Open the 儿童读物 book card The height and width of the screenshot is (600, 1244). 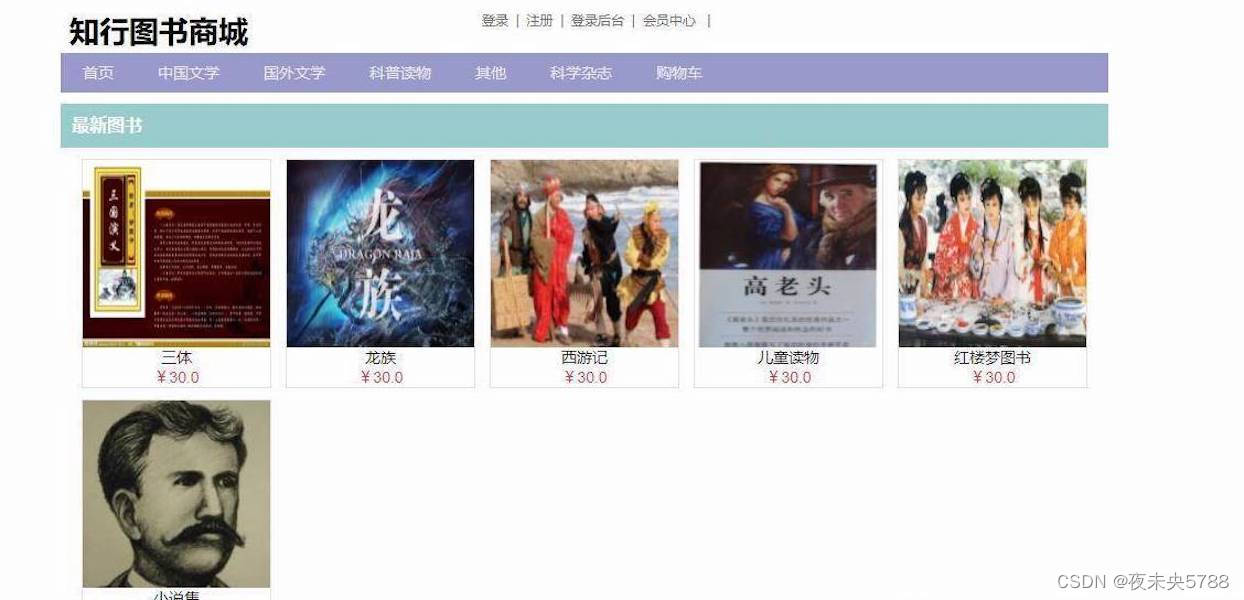[788, 253]
